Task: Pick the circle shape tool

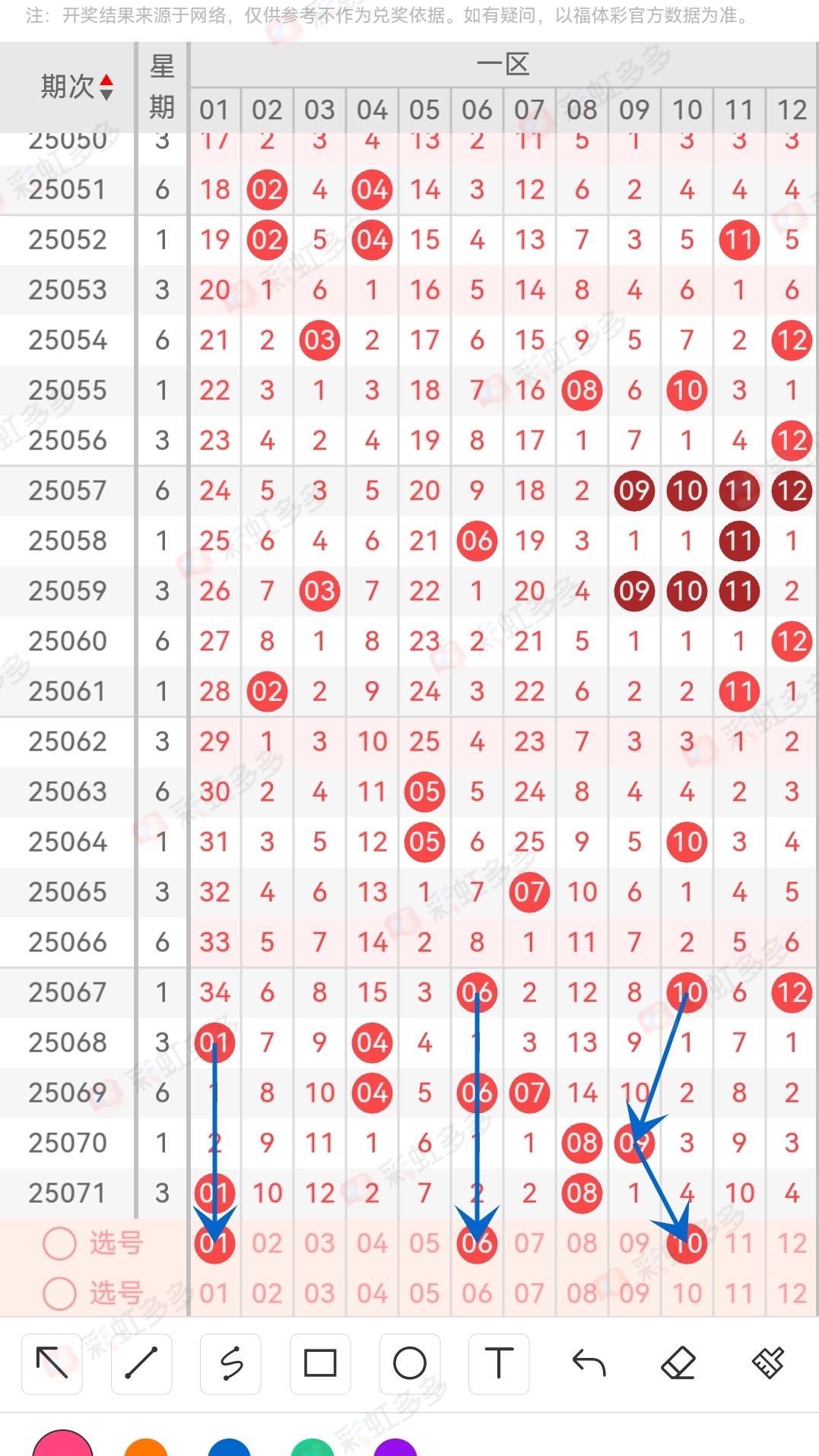Action: pos(410,1363)
